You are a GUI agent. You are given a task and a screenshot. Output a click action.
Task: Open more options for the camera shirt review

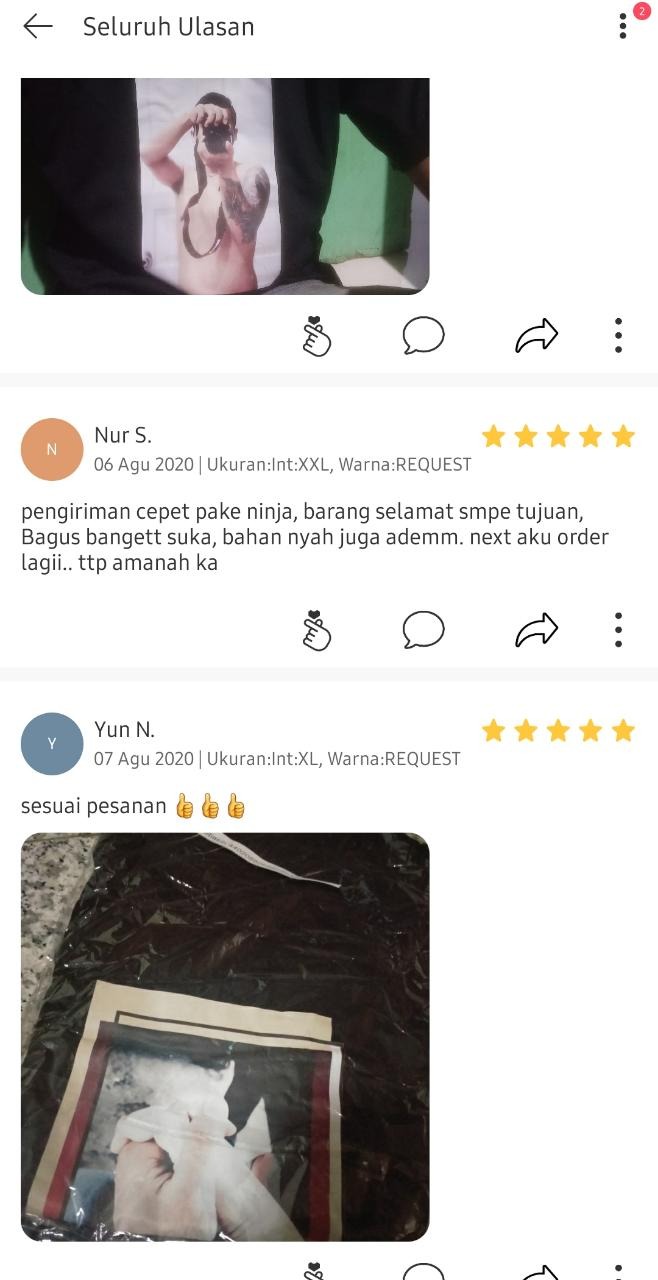619,336
